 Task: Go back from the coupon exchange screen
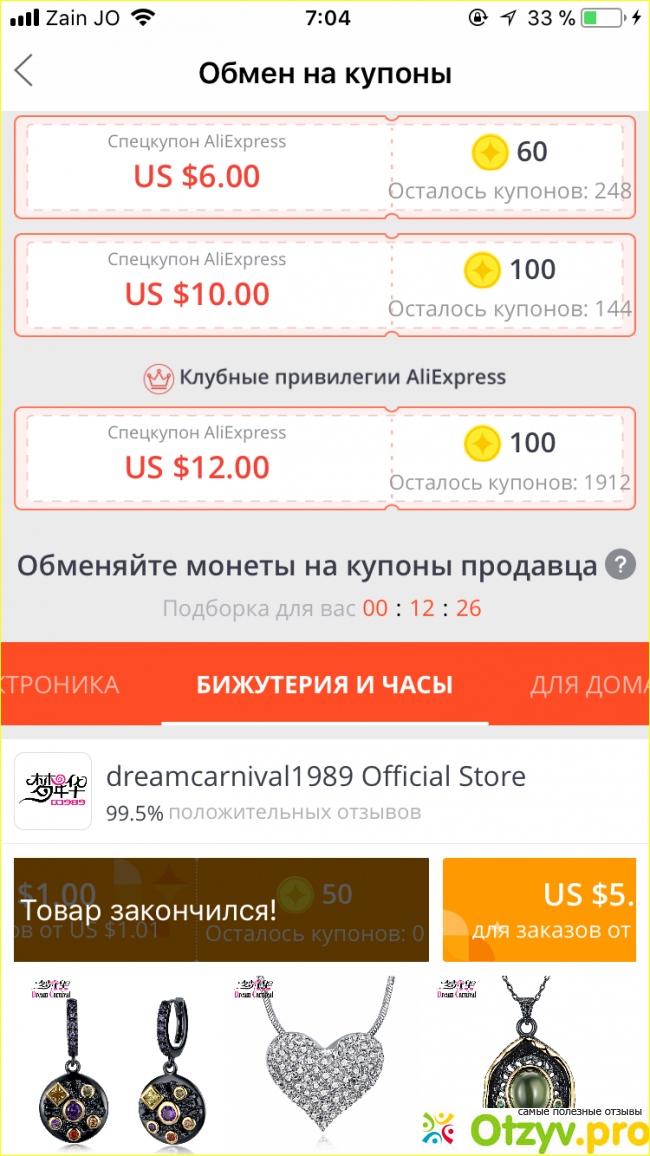click(x=24, y=72)
